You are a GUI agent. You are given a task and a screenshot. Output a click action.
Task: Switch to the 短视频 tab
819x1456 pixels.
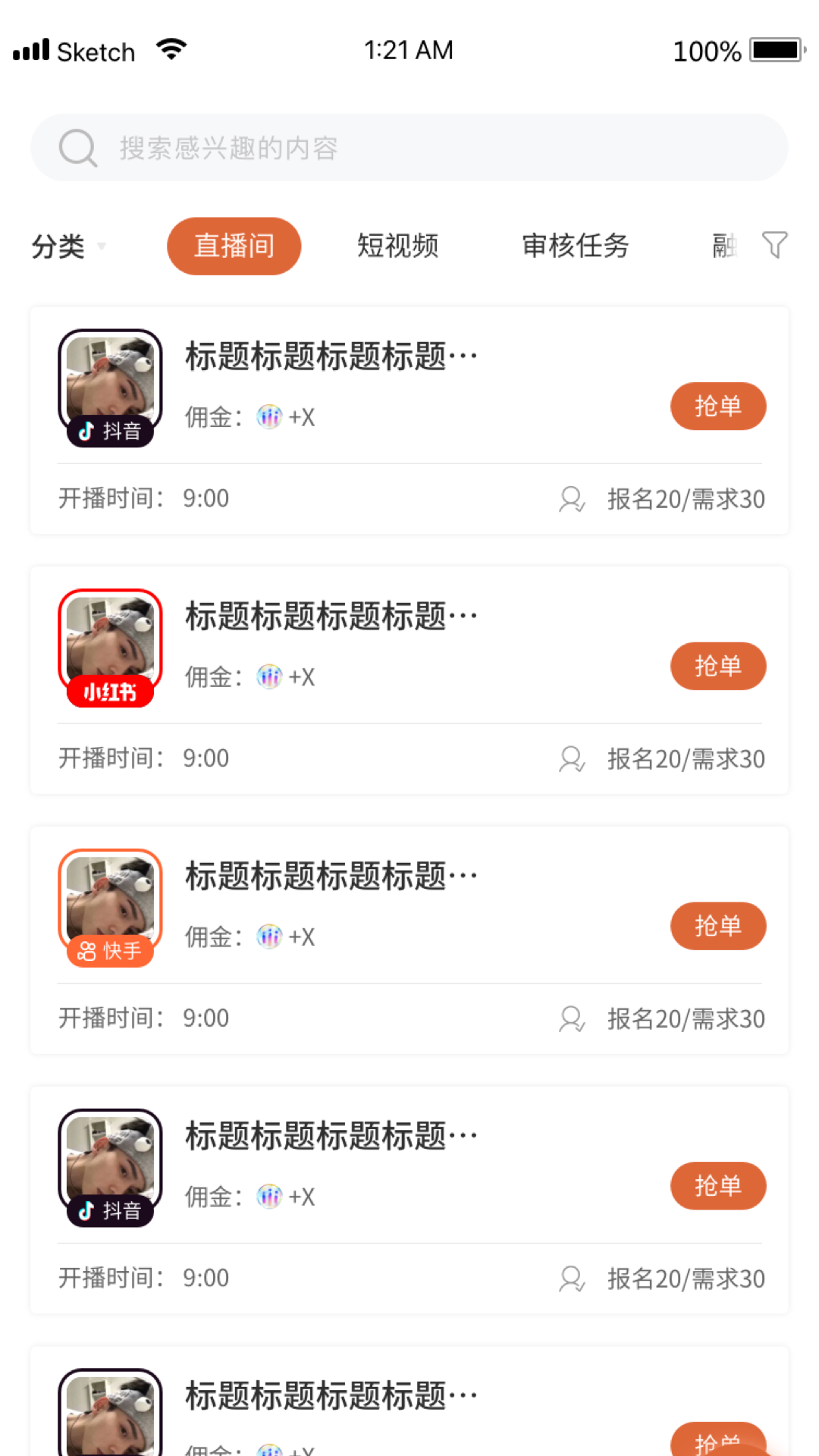(397, 246)
